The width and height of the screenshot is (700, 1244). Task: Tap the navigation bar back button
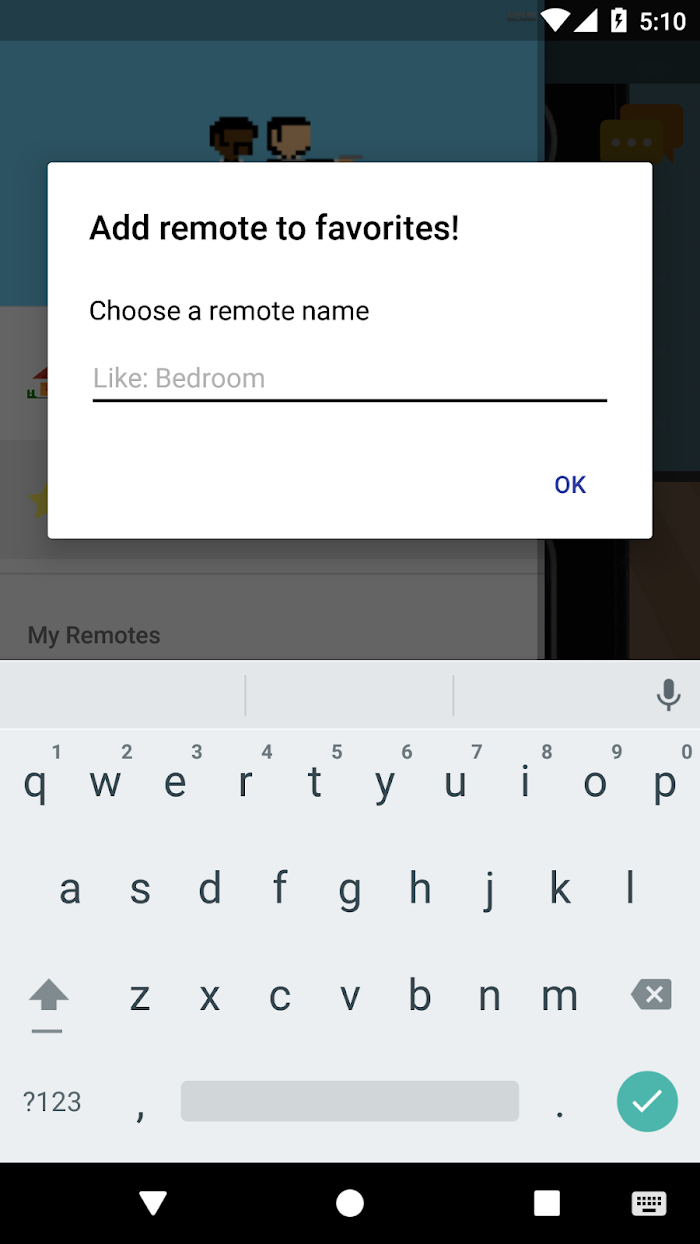point(153,1203)
